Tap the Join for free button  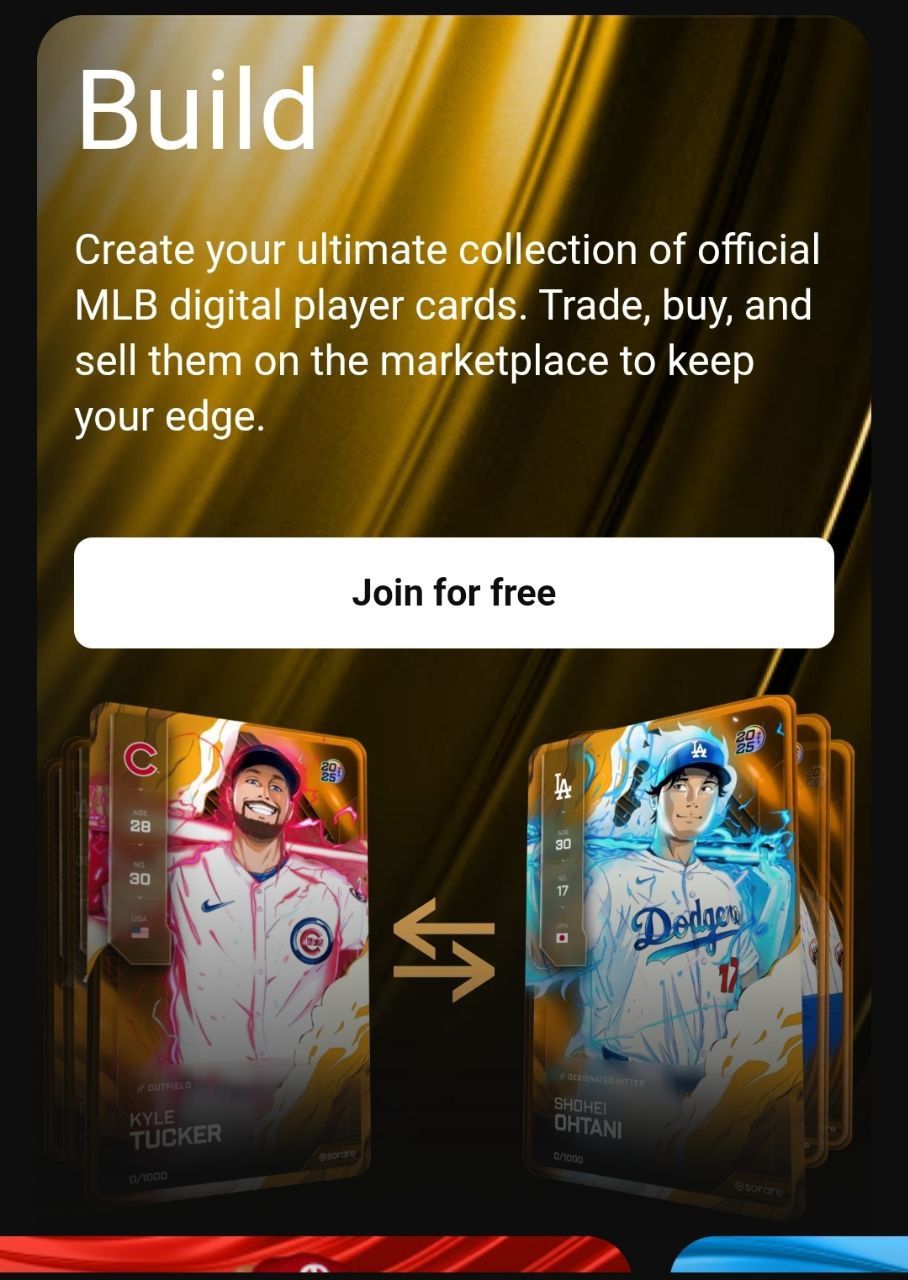pos(453,593)
